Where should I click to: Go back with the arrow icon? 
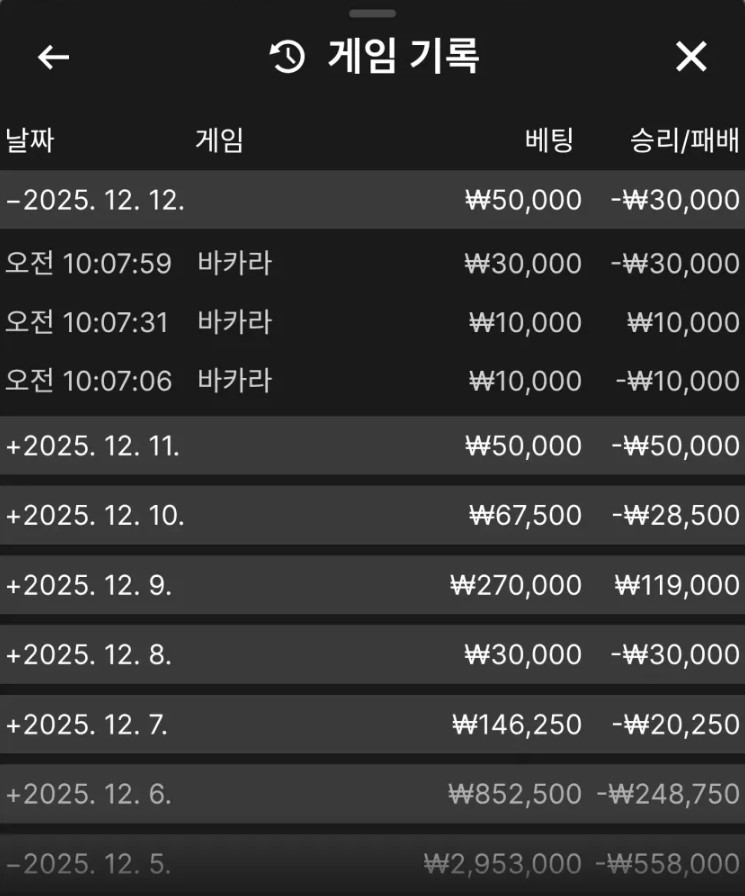click(x=53, y=57)
